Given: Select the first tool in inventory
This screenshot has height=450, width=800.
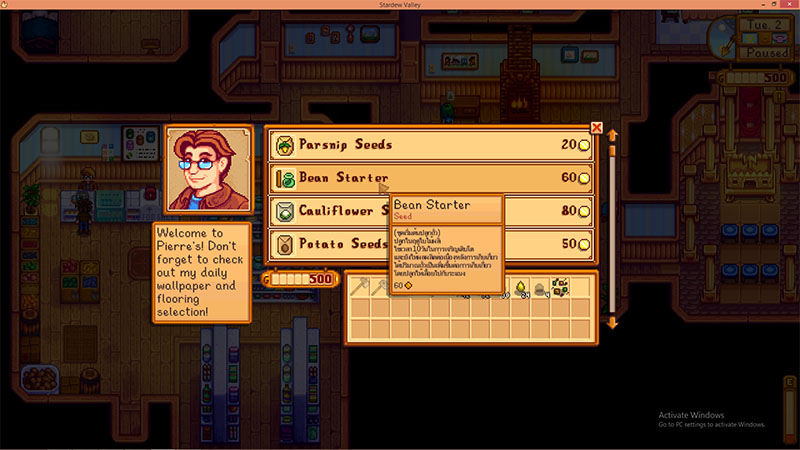Looking at the screenshot, I should [x=360, y=288].
